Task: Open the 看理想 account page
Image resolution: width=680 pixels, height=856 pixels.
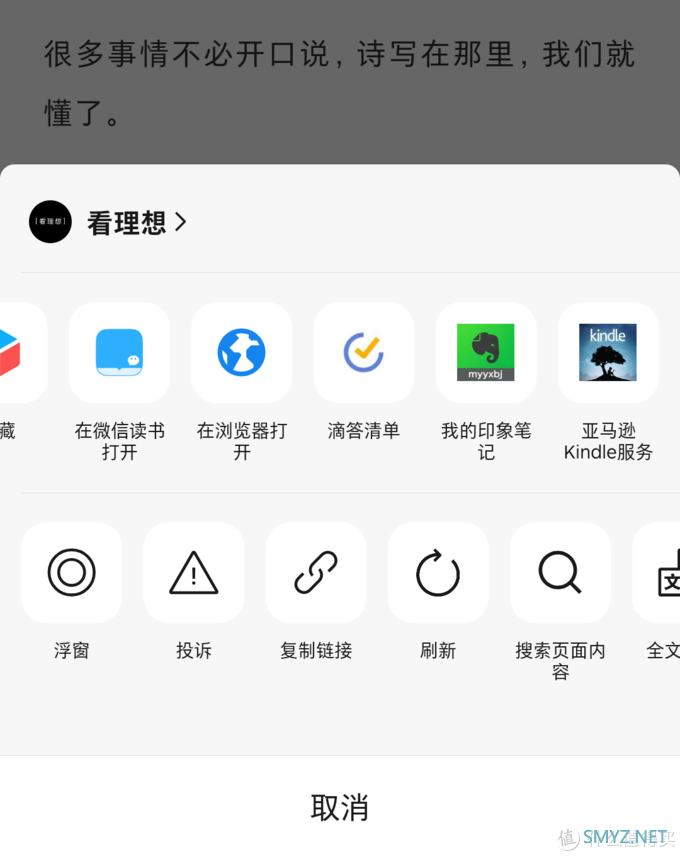Action: coord(125,222)
